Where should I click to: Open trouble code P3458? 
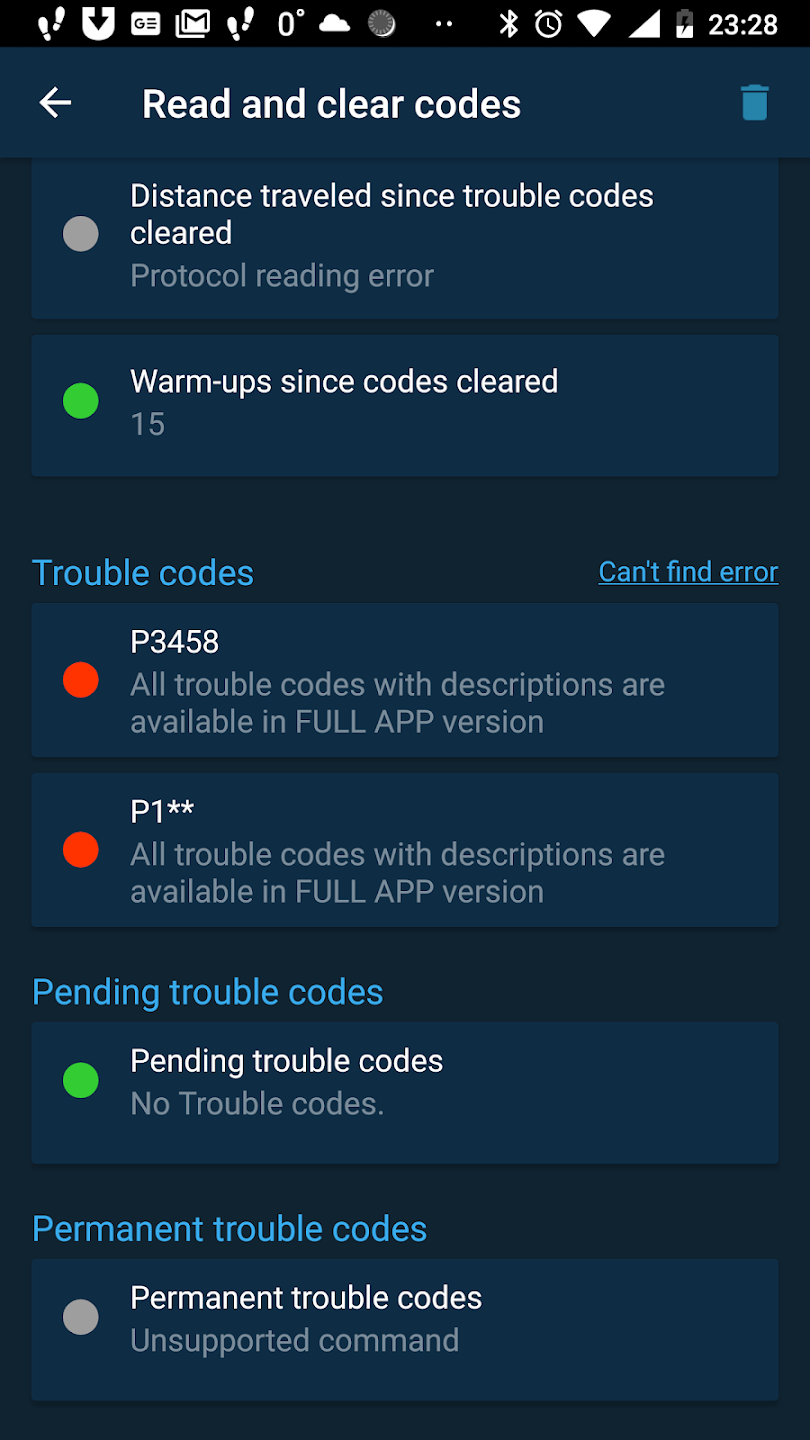[405, 680]
